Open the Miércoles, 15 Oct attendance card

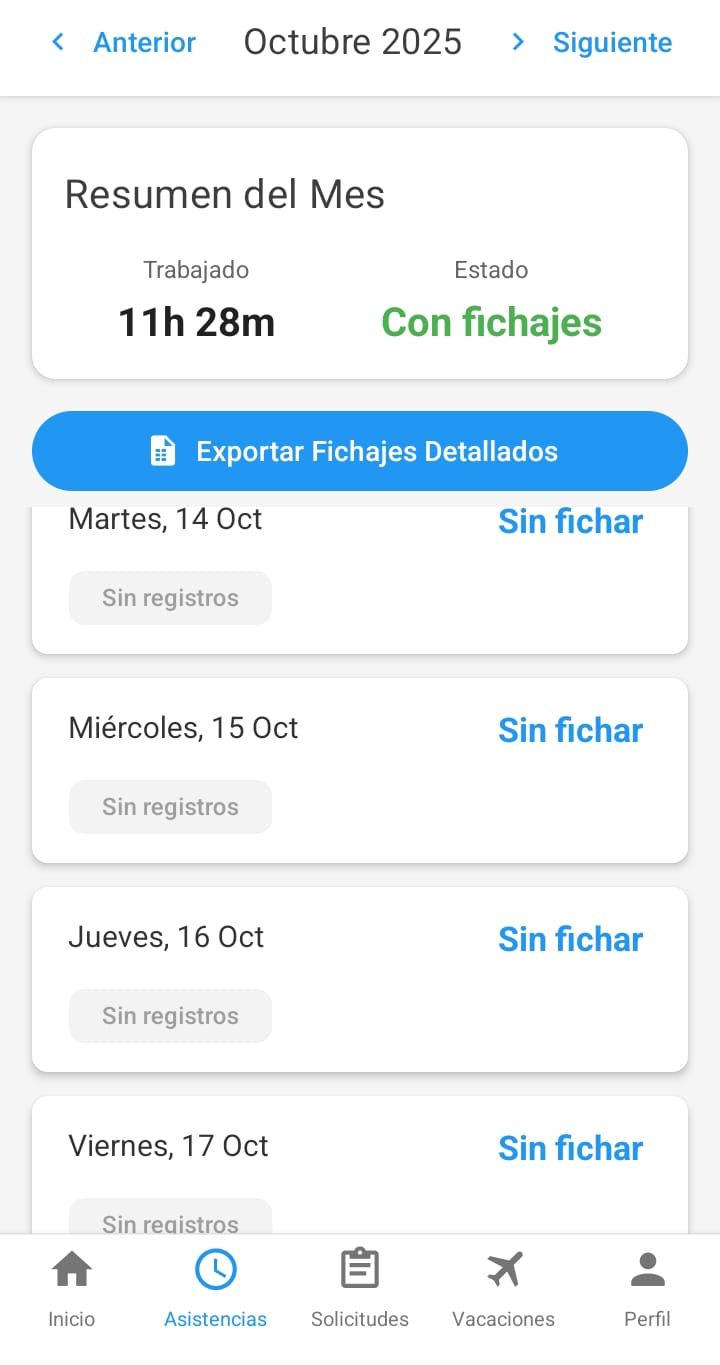click(x=360, y=770)
